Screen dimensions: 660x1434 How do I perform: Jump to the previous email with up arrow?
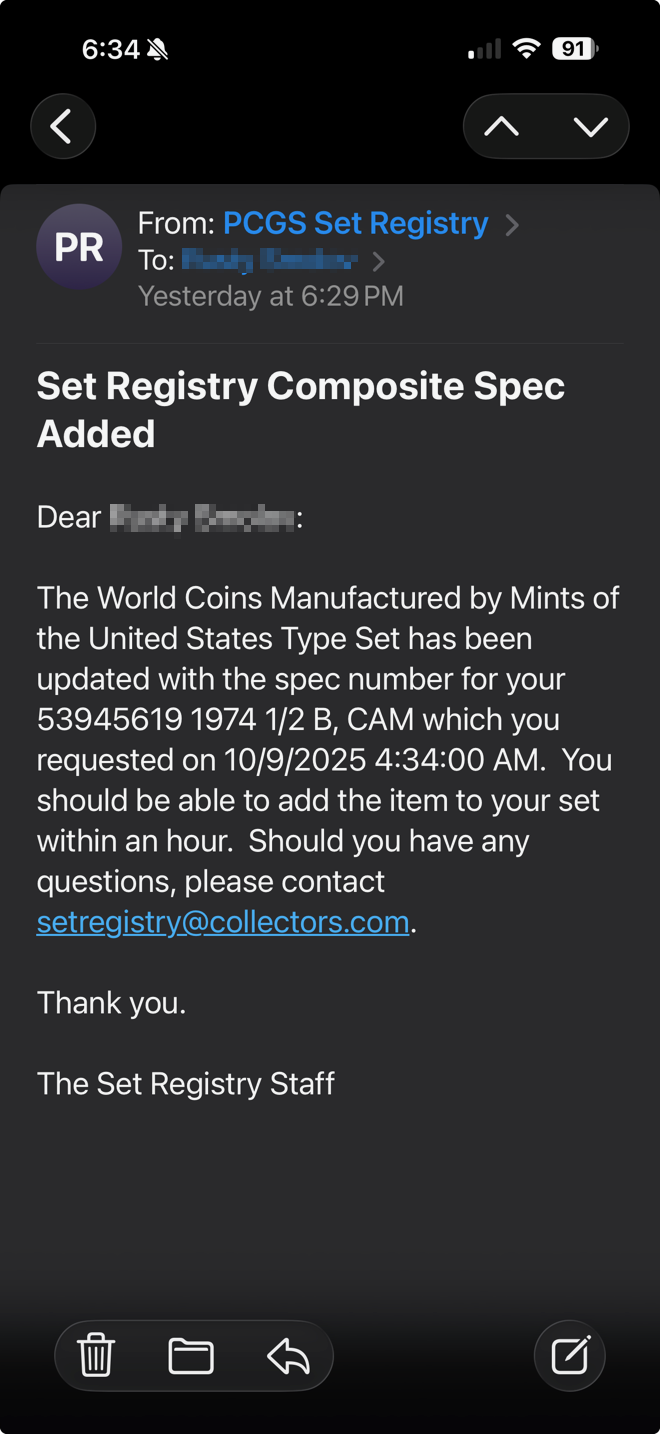coord(502,127)
